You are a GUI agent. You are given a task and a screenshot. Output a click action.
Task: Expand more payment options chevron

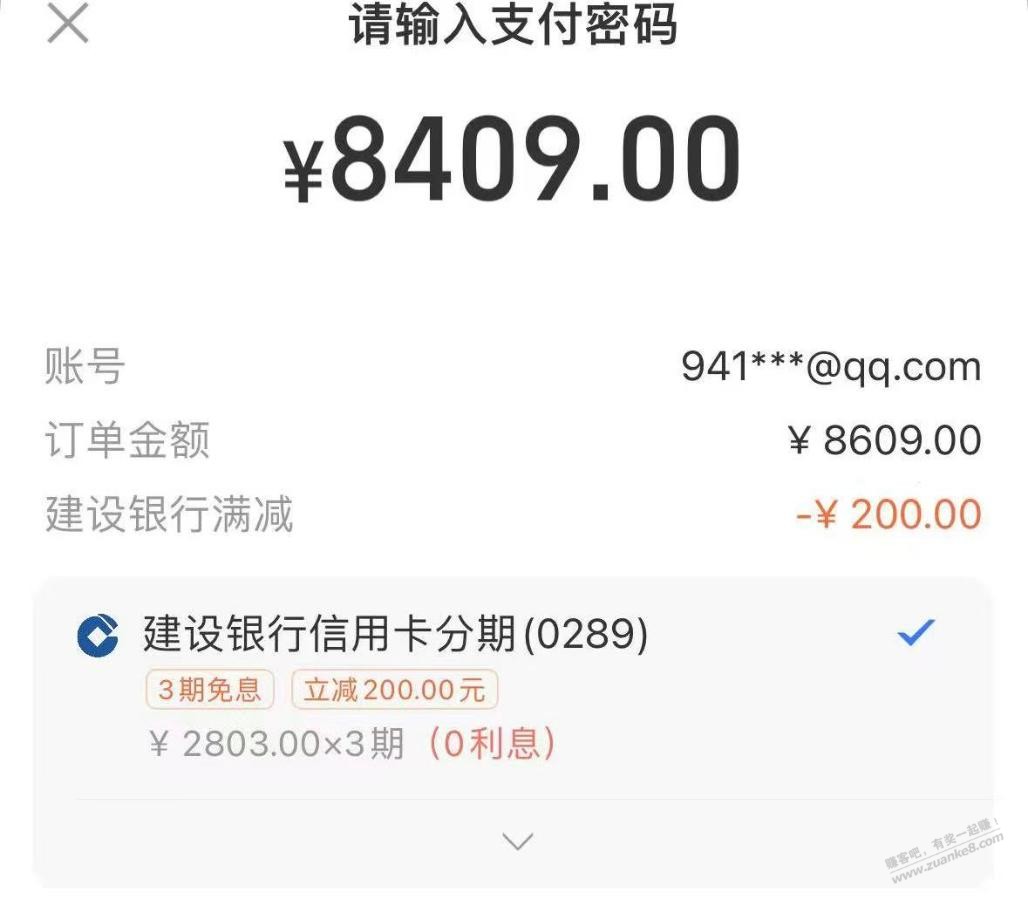tap(517, 842)
